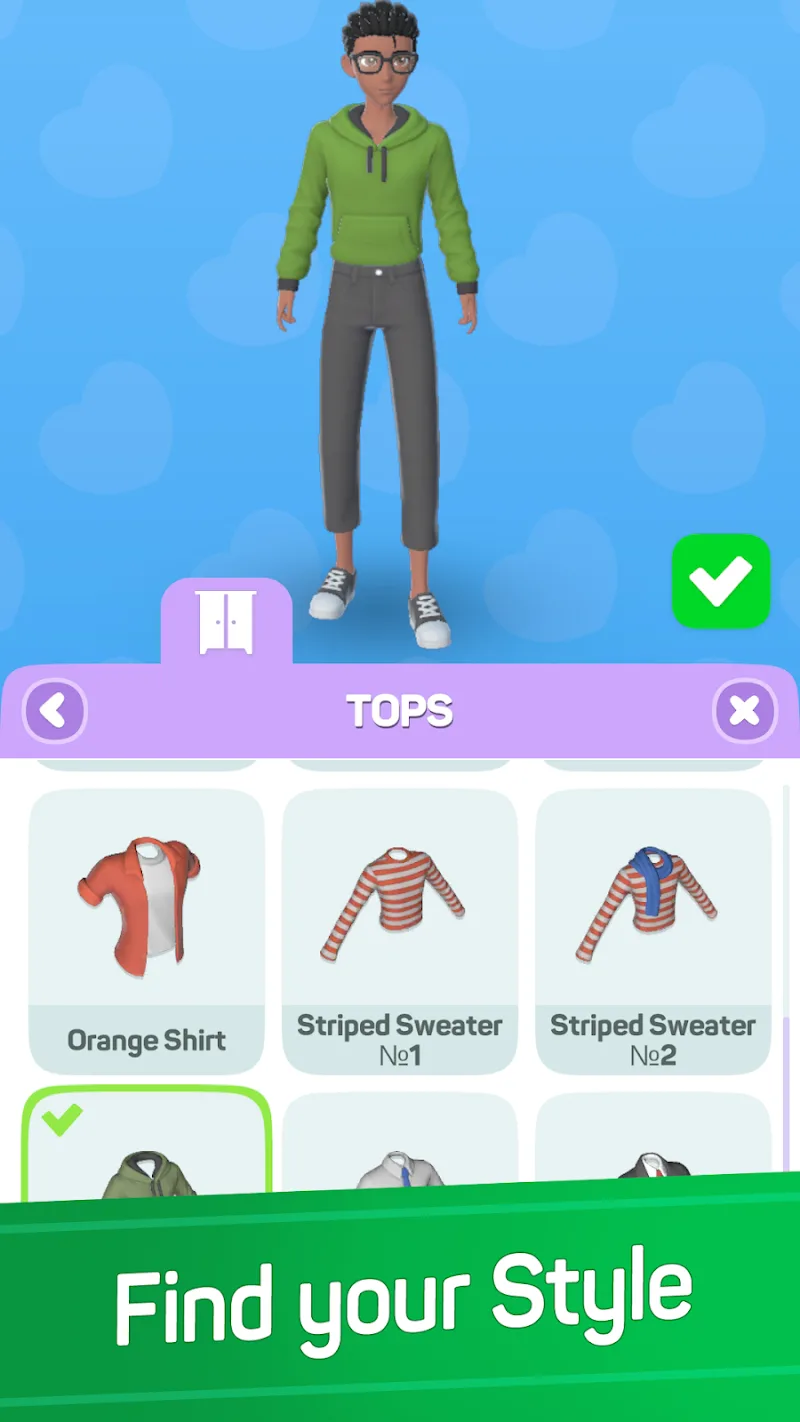Close the TOPS panel
This screenshot has width=800, height=1422.
[745, 710]
